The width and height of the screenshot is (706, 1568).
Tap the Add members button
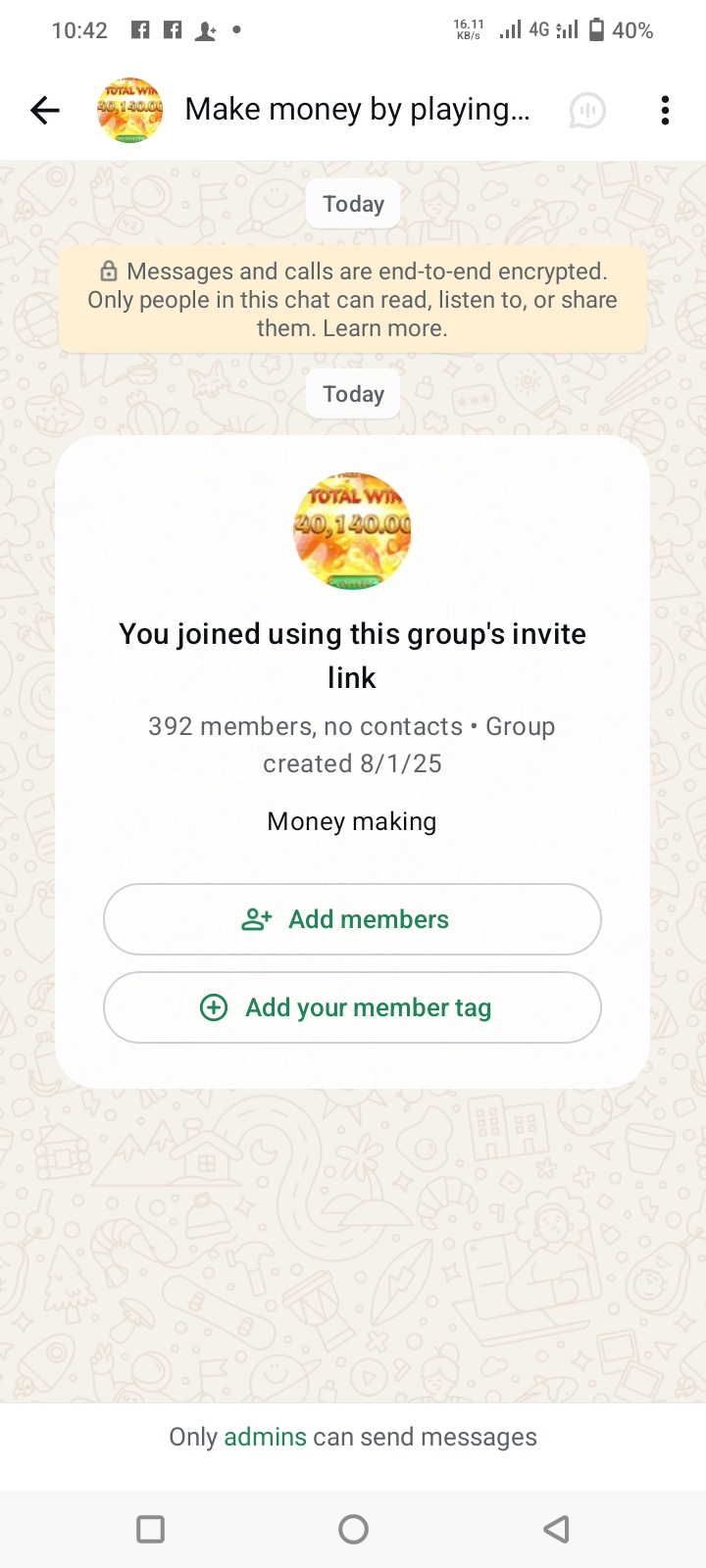tap(352, 919)
